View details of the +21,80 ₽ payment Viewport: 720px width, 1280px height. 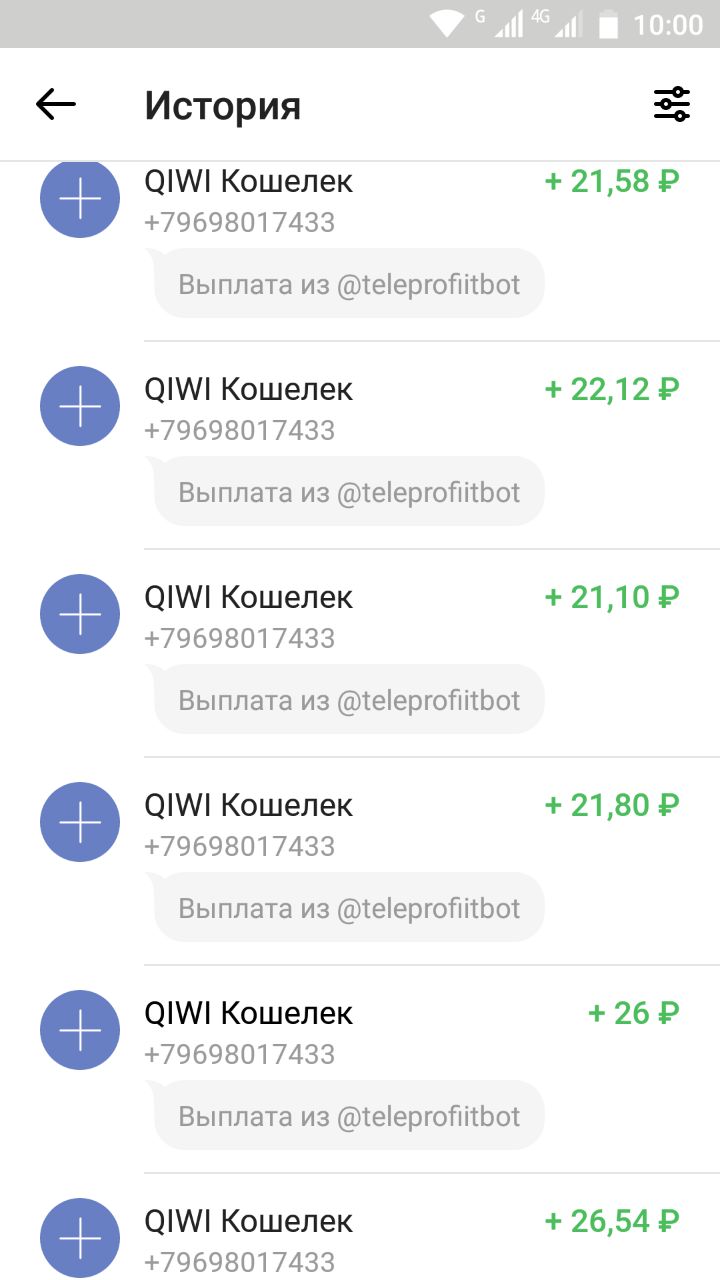pos(360,861)
